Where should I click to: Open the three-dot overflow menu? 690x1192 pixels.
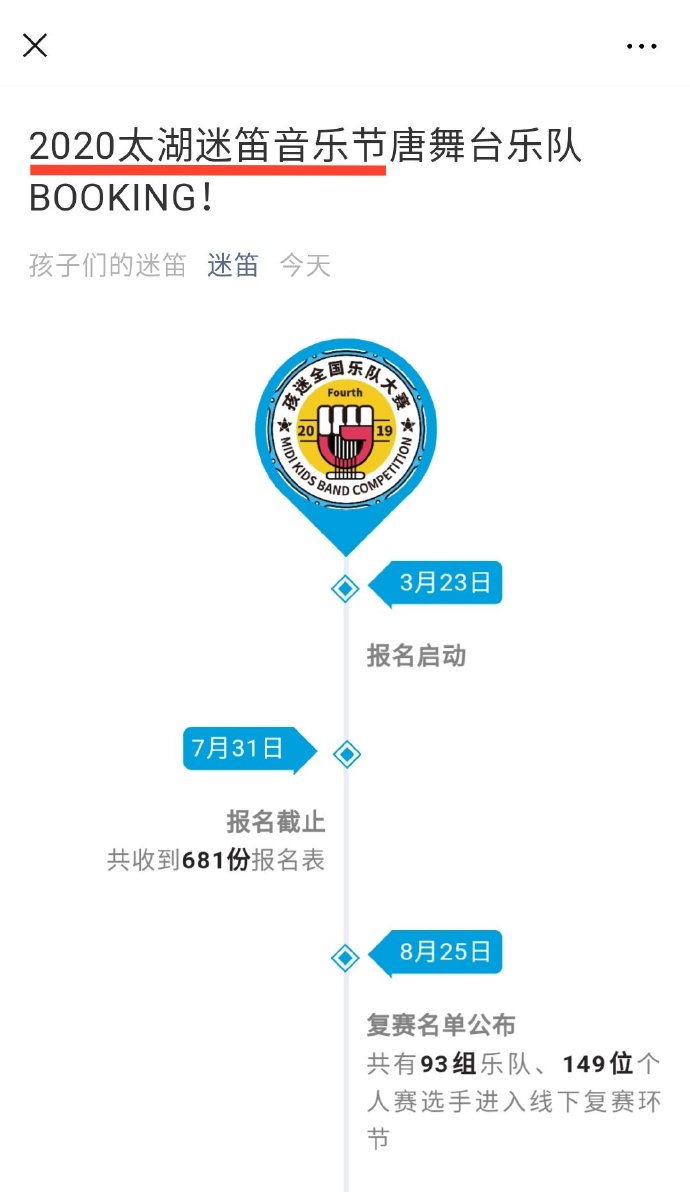640,46
